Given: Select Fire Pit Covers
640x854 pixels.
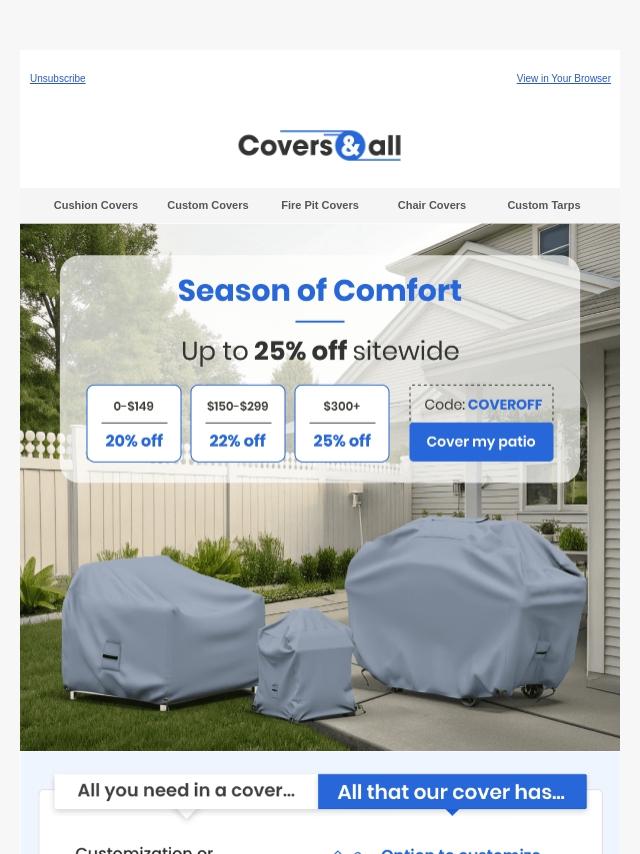Looking at the screenshot, I should point(320,205).
